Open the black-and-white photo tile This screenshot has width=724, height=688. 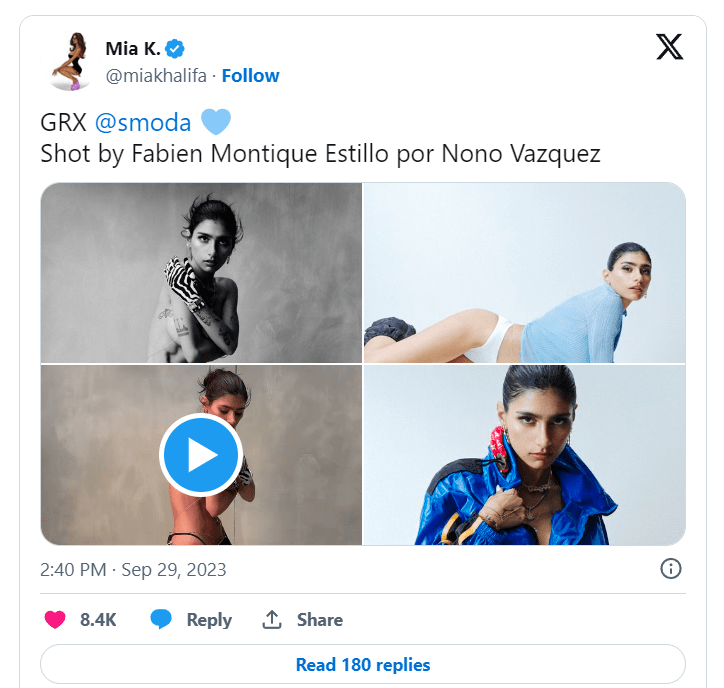(201, 272)
